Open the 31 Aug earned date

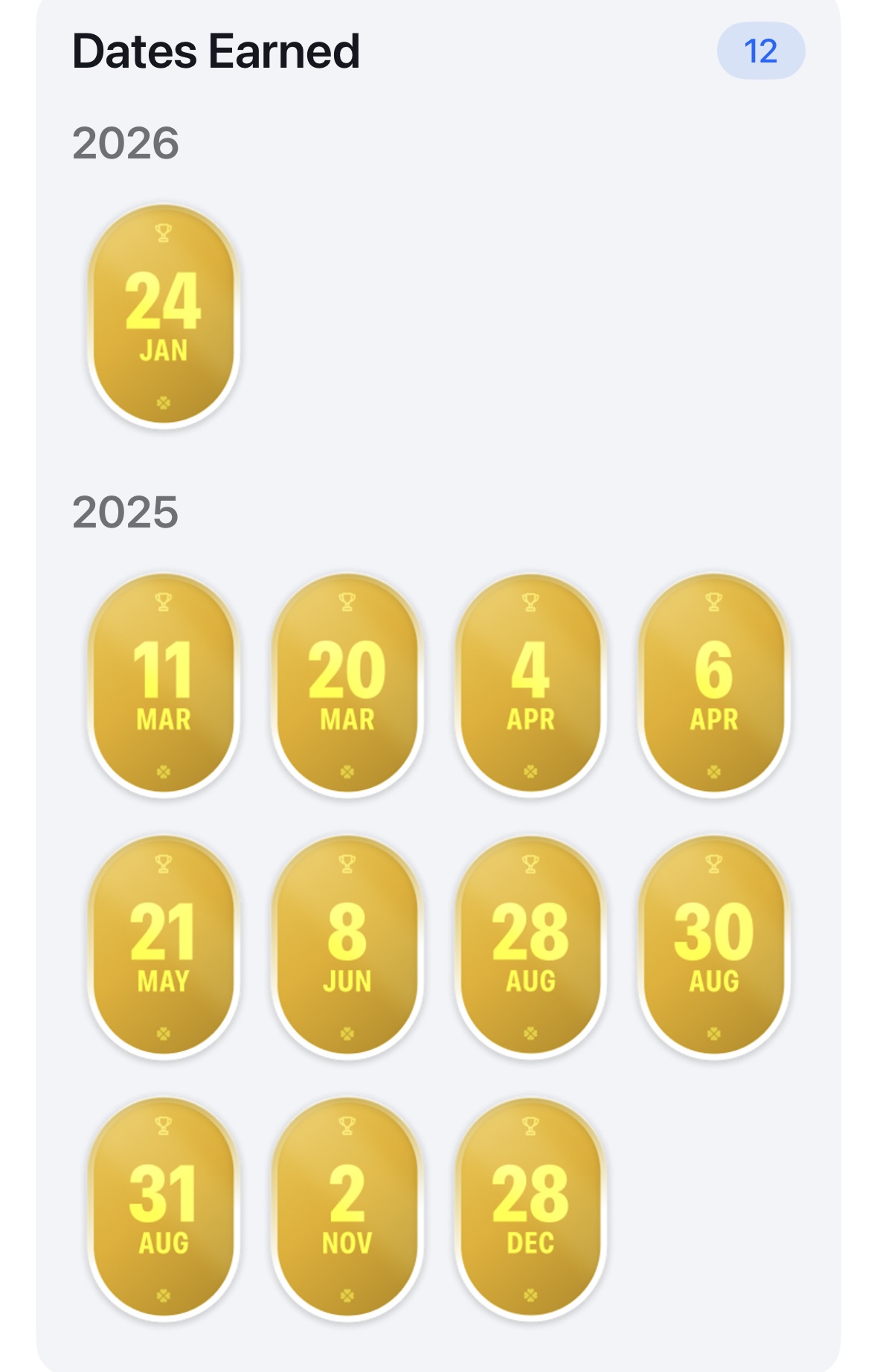(x=164, y=1209)
